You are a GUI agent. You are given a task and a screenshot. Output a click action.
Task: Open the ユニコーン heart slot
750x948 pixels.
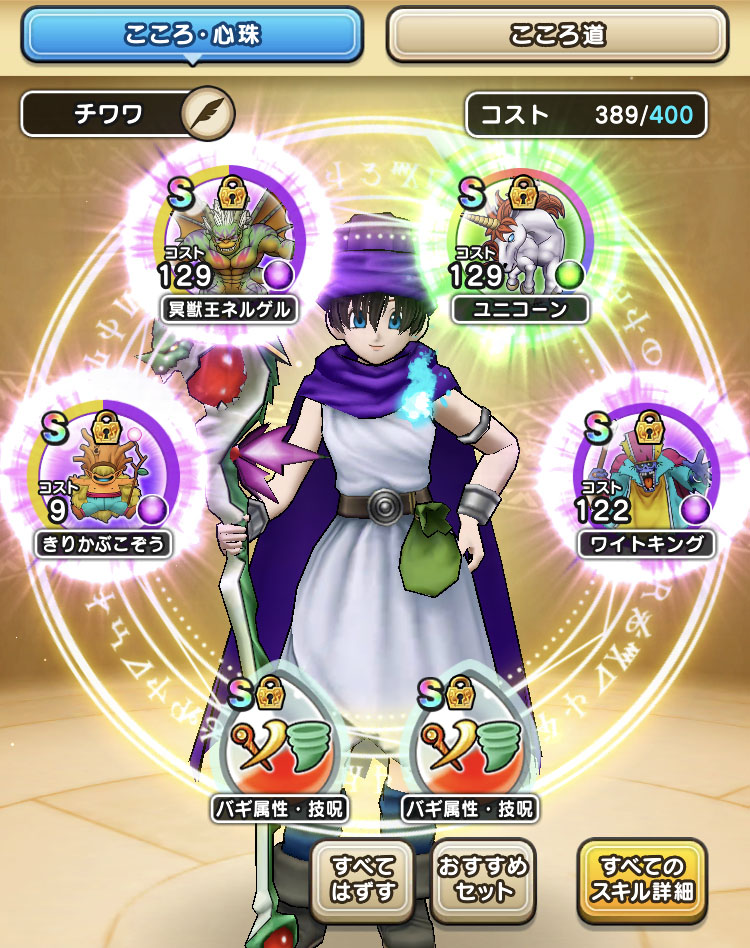click(x=522, y=240)
